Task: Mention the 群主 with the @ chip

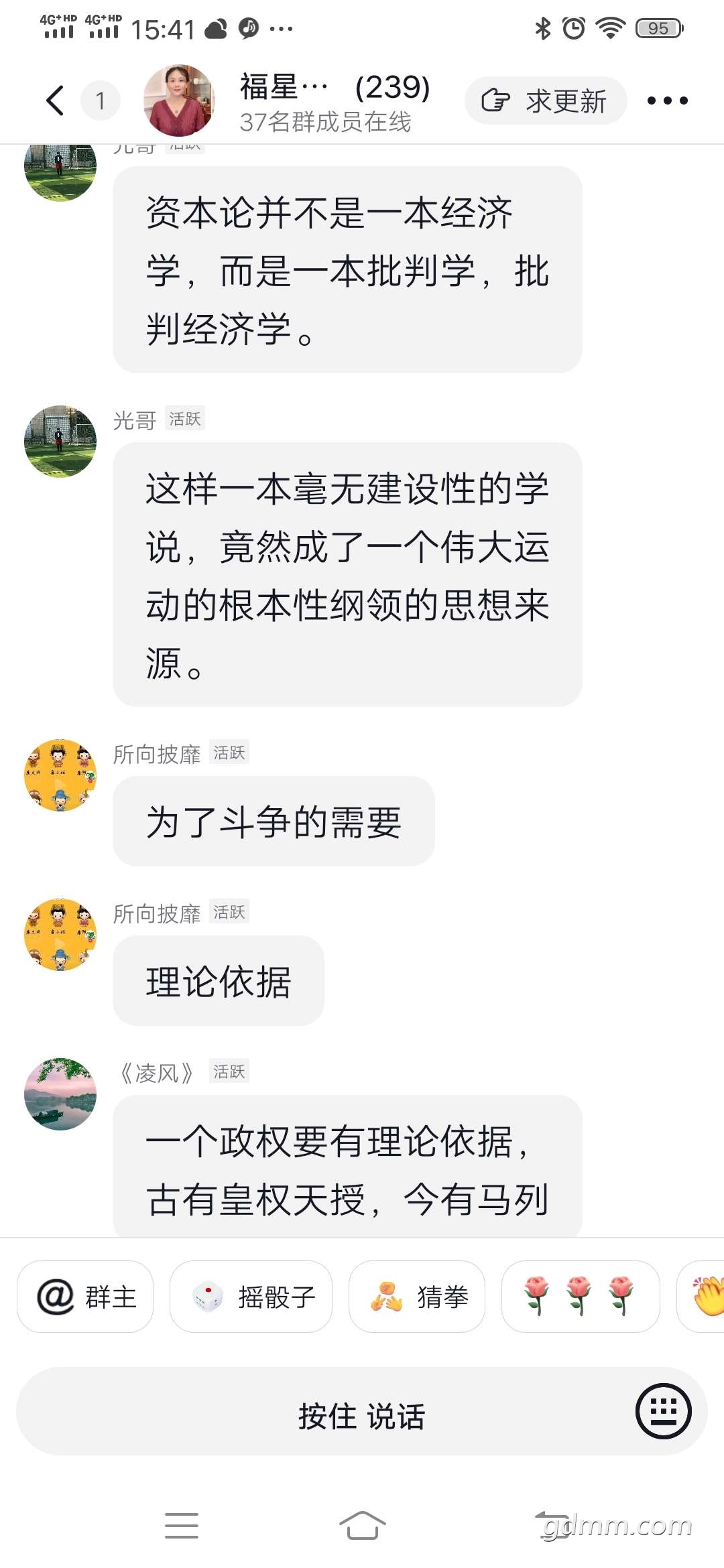Action: [85, 1297]
